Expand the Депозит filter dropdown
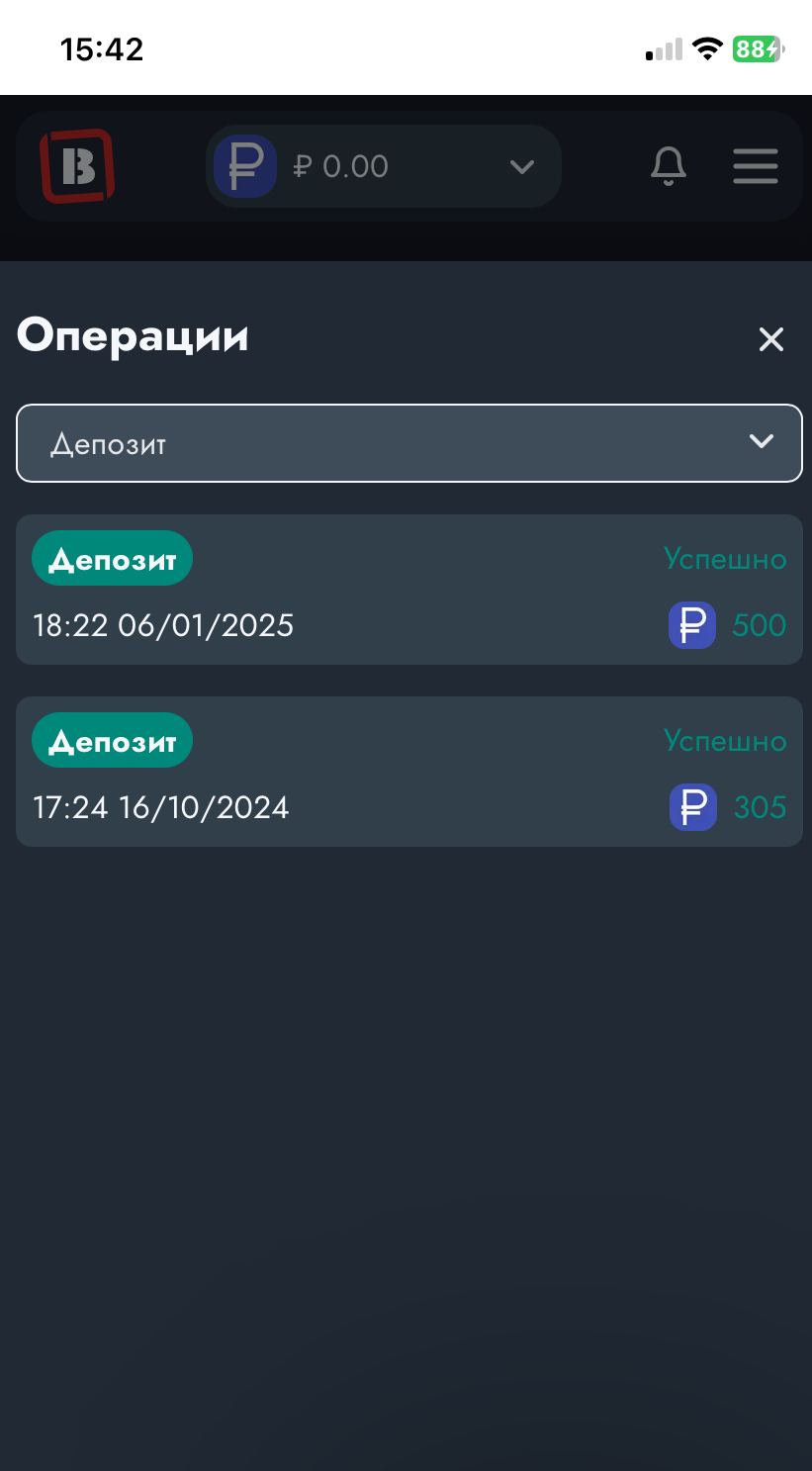This screenshot has height=1471, width=812. pyautogui.click(x=408, y=443)
